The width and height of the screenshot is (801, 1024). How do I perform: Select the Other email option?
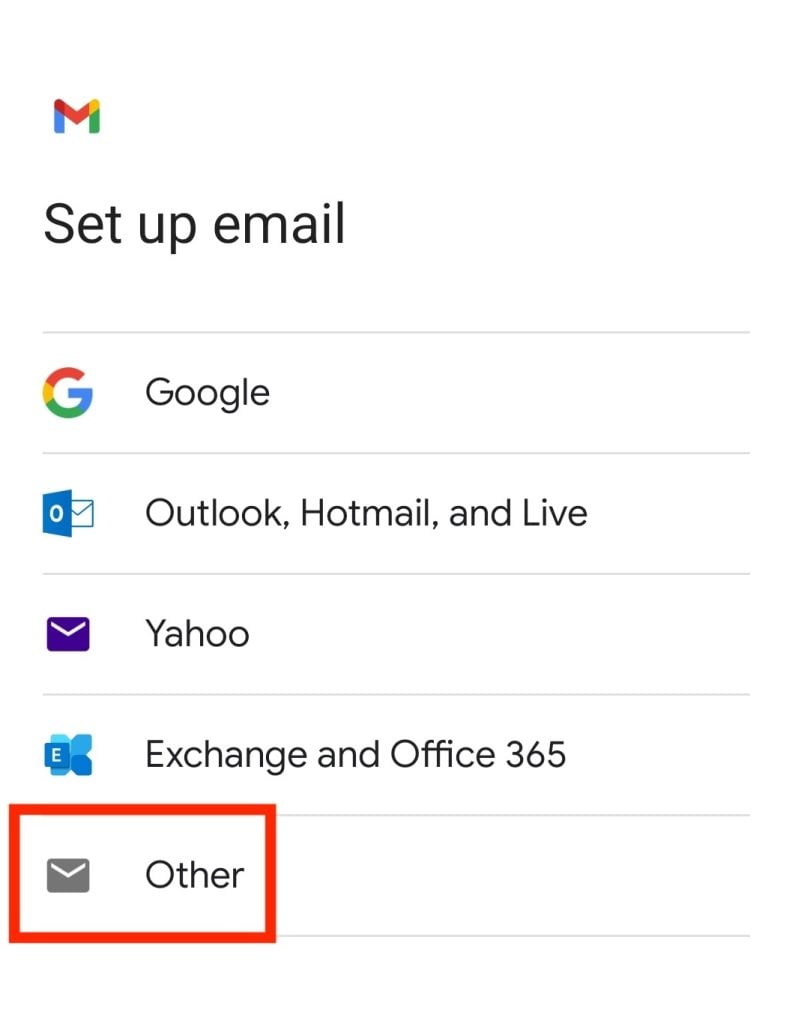coord(194,874)
